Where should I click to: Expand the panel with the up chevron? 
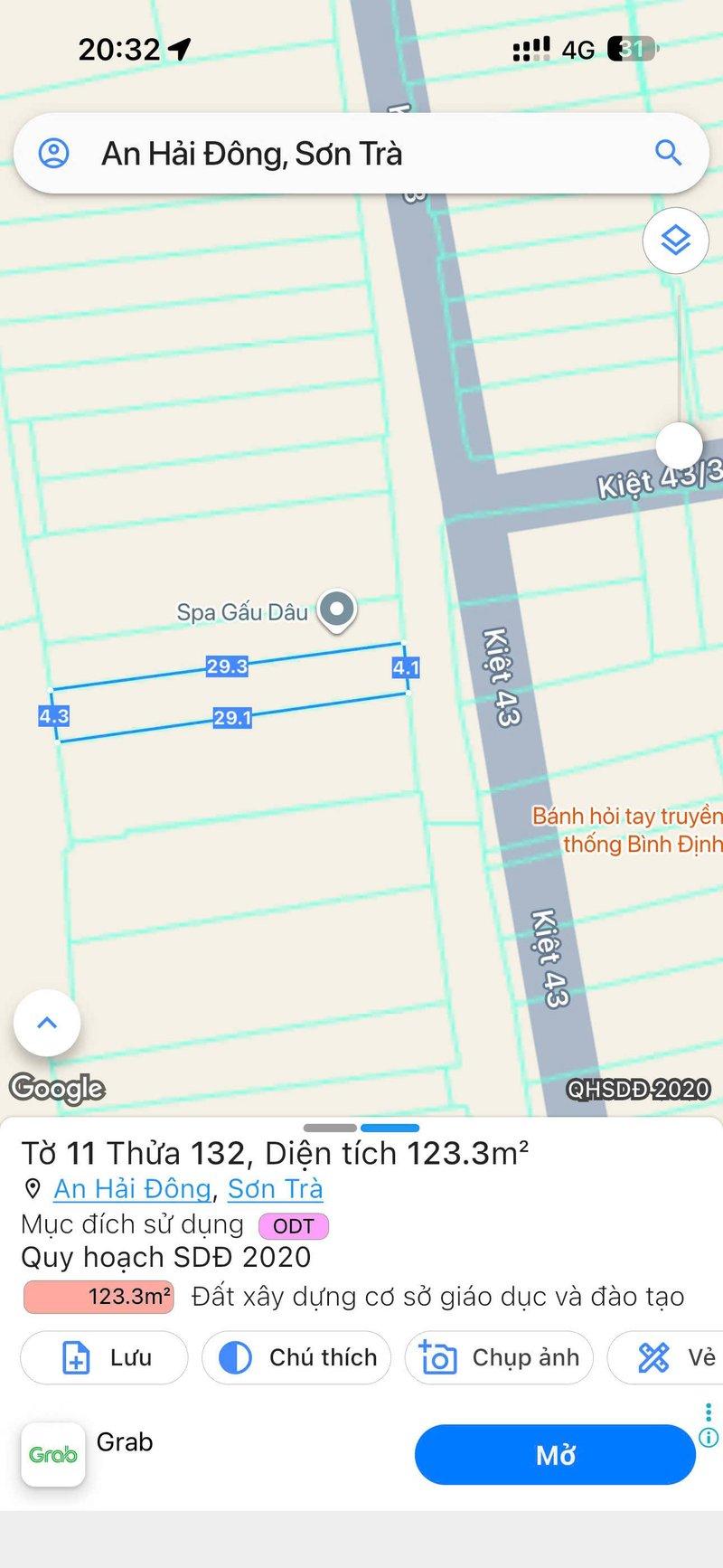click(x=47, y=1023)
